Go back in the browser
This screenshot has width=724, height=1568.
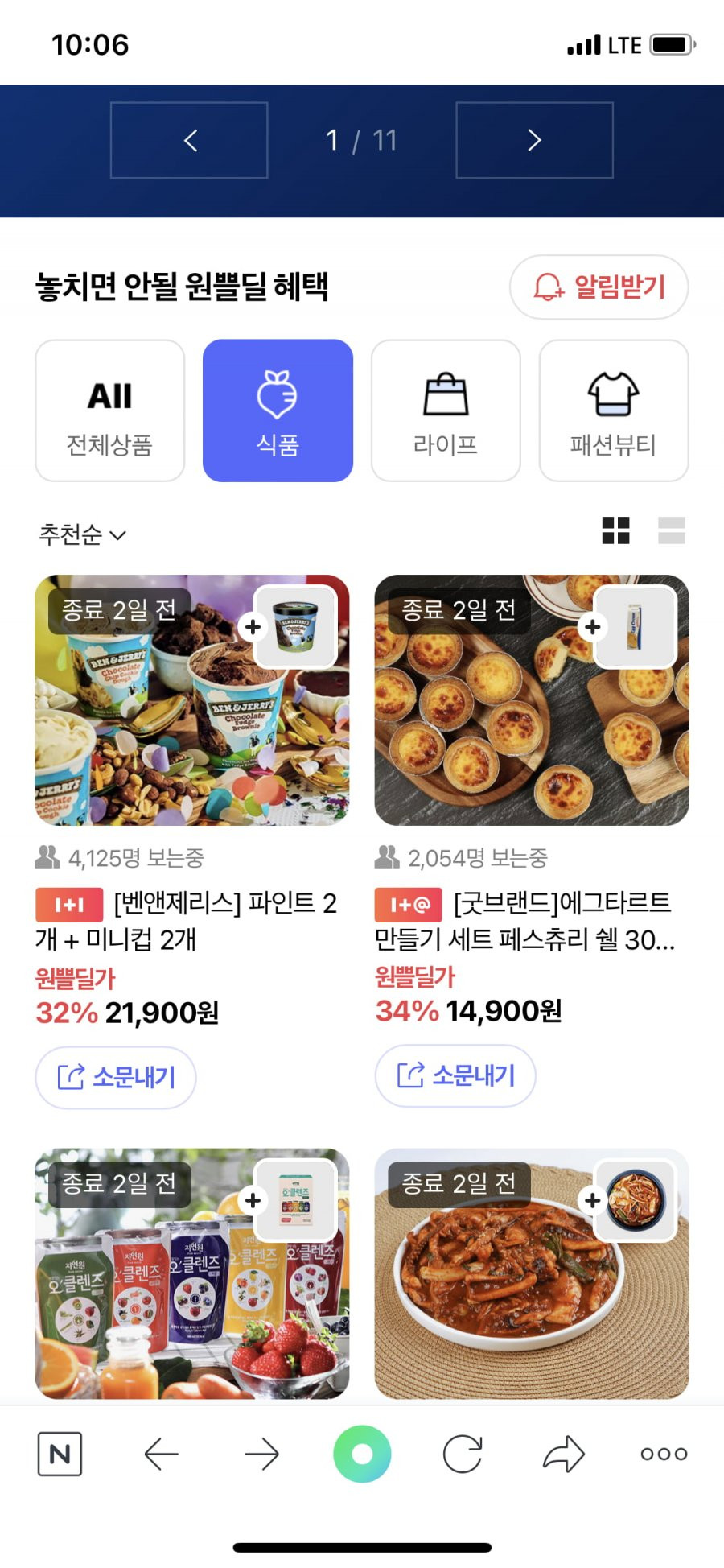click(x=161, y=1454)
